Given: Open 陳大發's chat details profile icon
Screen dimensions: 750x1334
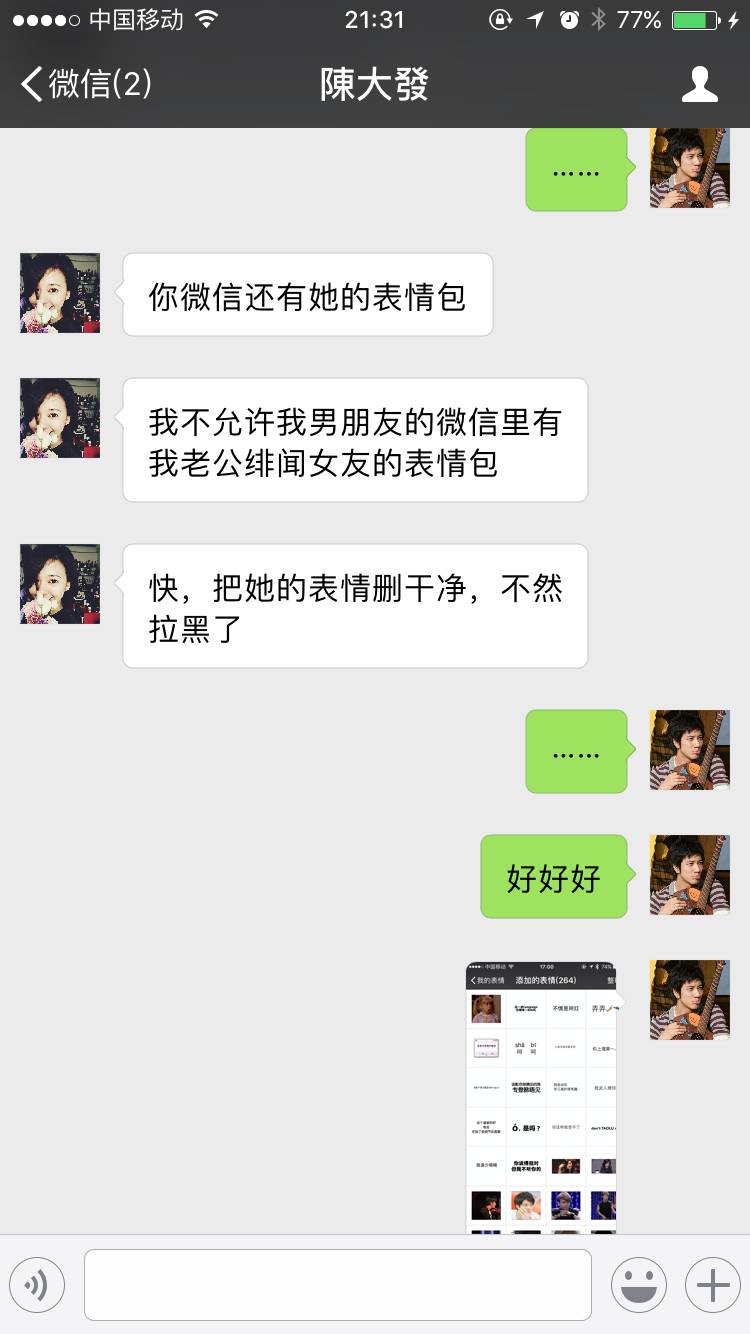Looking at the screenshot, I should pos(699,85).
